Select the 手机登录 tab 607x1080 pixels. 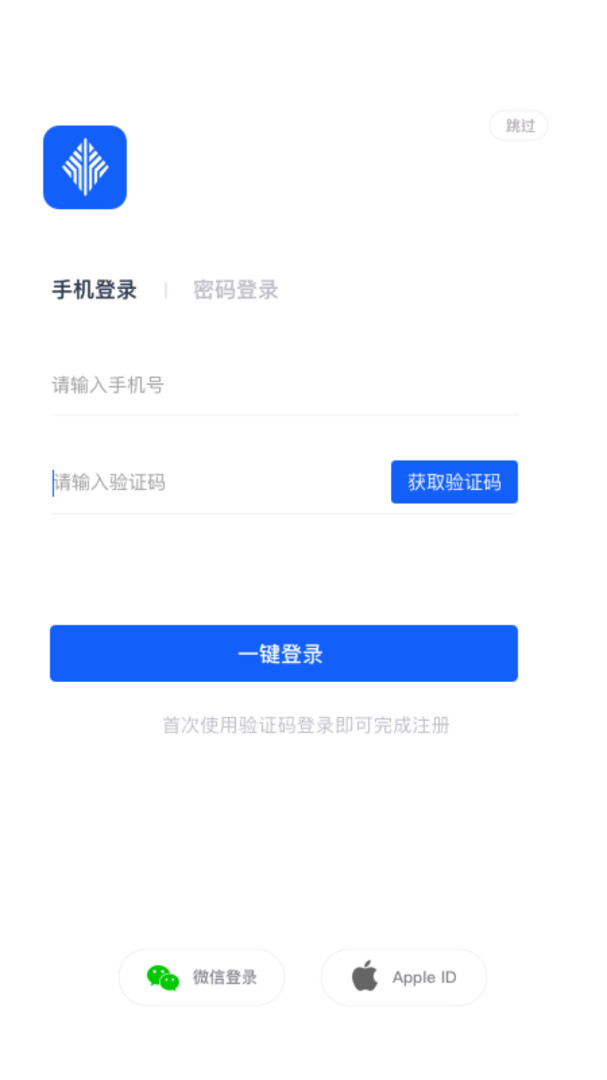94,290
